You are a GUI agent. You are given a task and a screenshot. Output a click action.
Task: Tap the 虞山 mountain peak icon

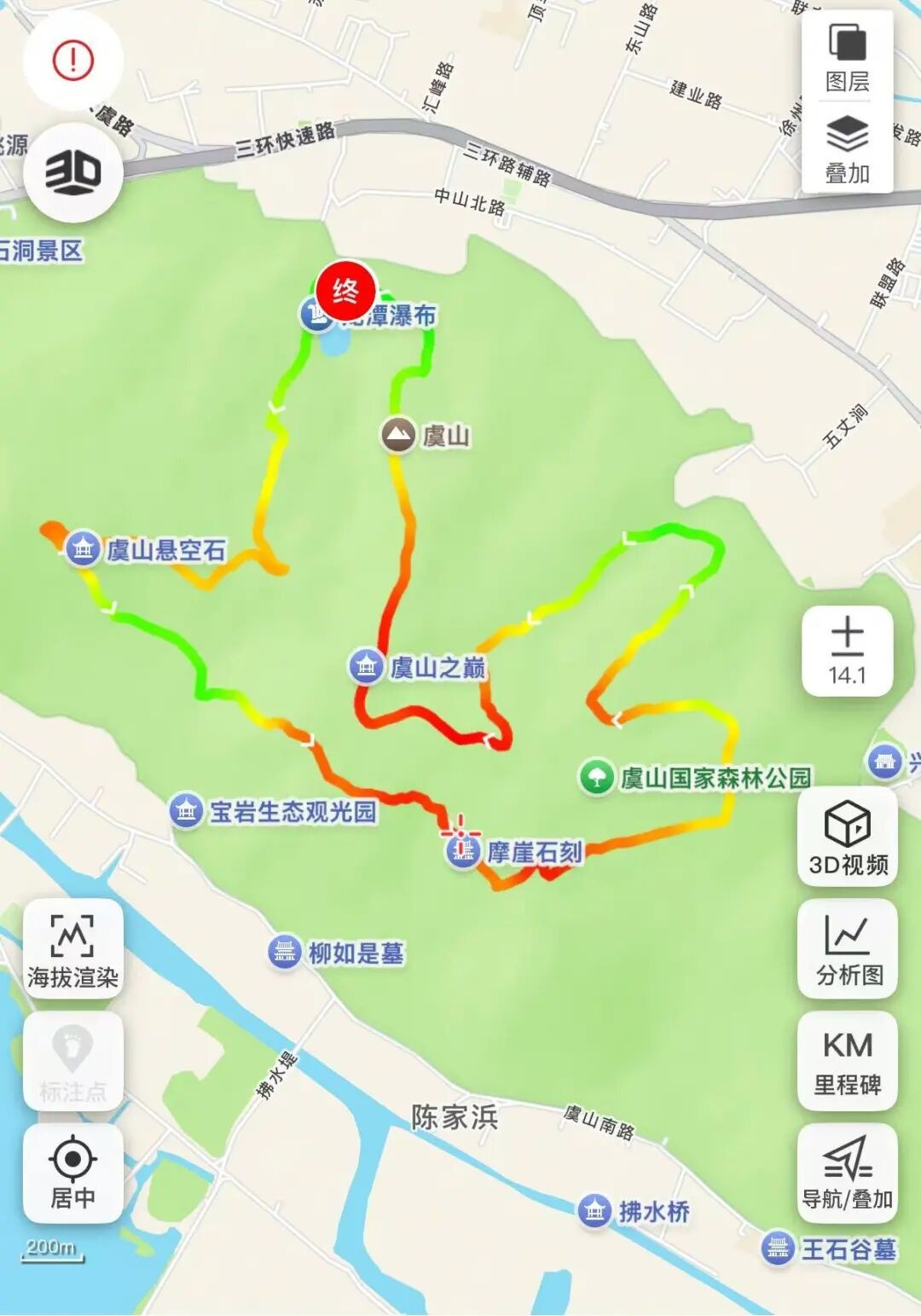tap(397, 433)
